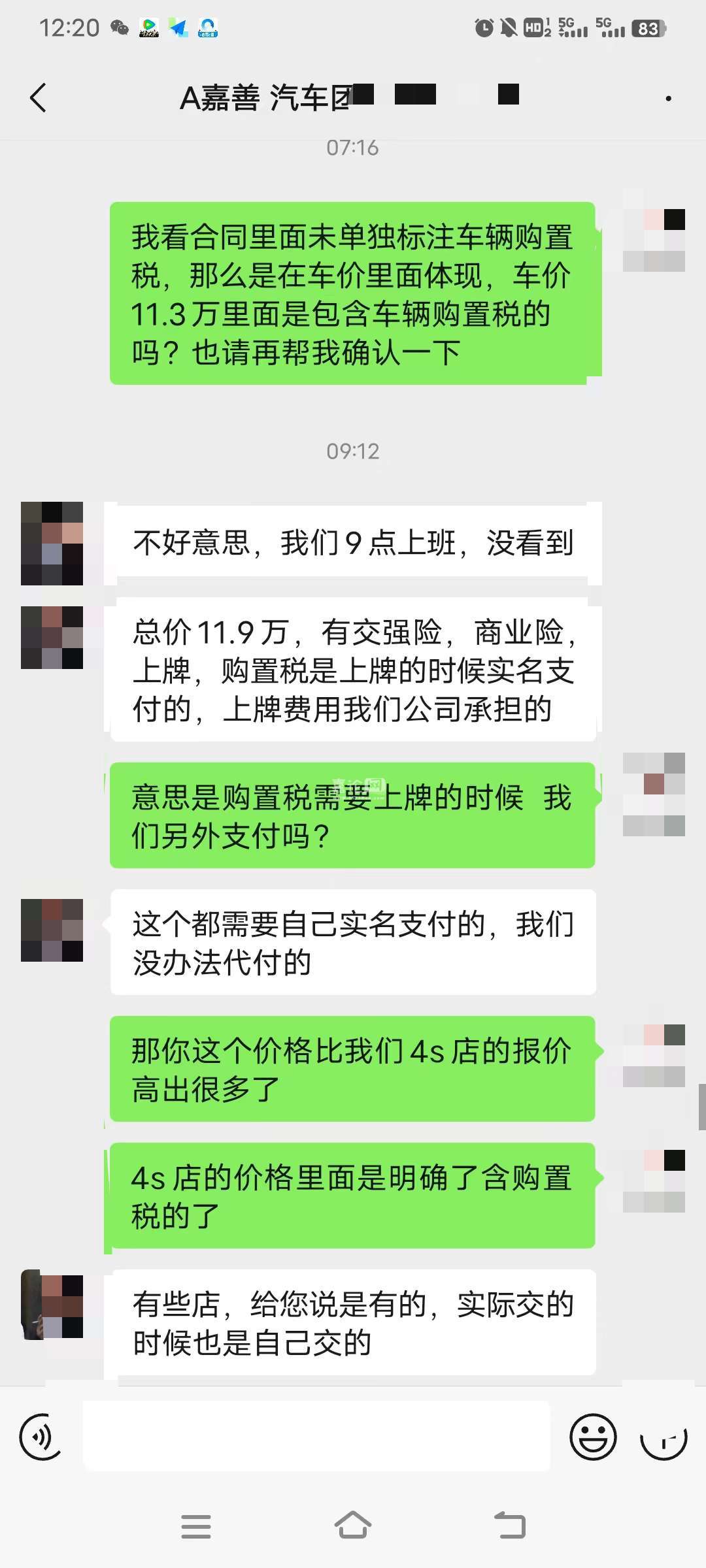Tap sender's avatar beside '不好意思，我们9点上班' message
The image size is (706, 1568).
[52, 543]
